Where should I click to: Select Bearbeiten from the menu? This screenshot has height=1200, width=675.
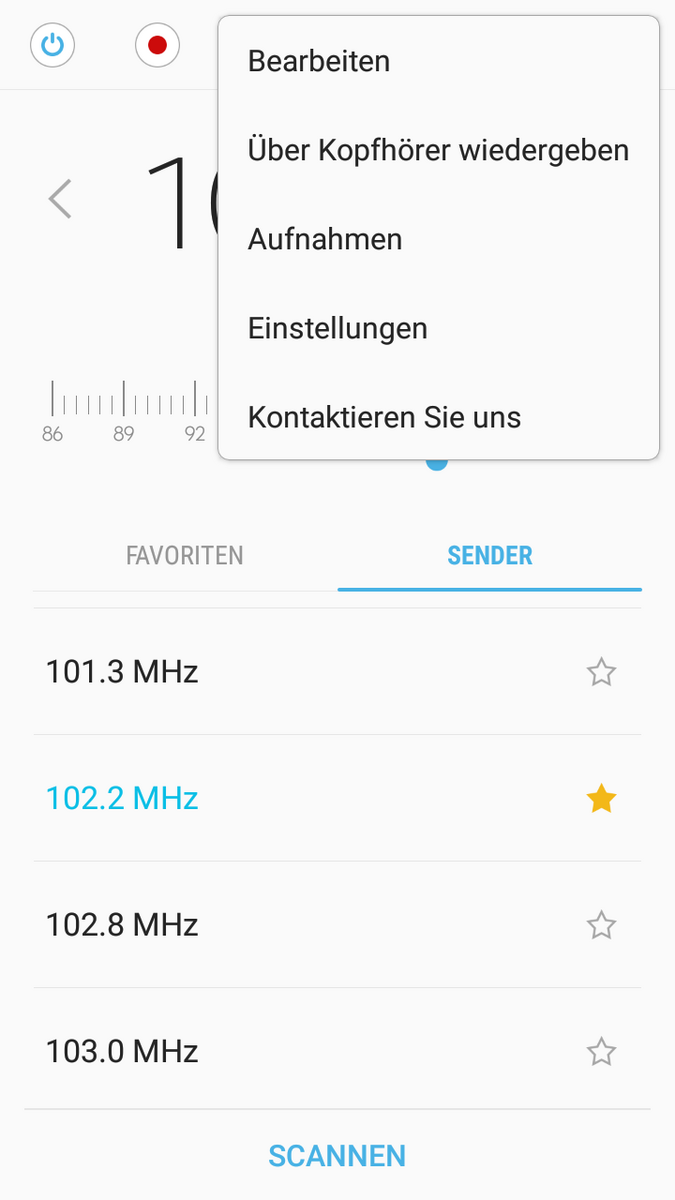pyautogui.click(x=319, y=61)
